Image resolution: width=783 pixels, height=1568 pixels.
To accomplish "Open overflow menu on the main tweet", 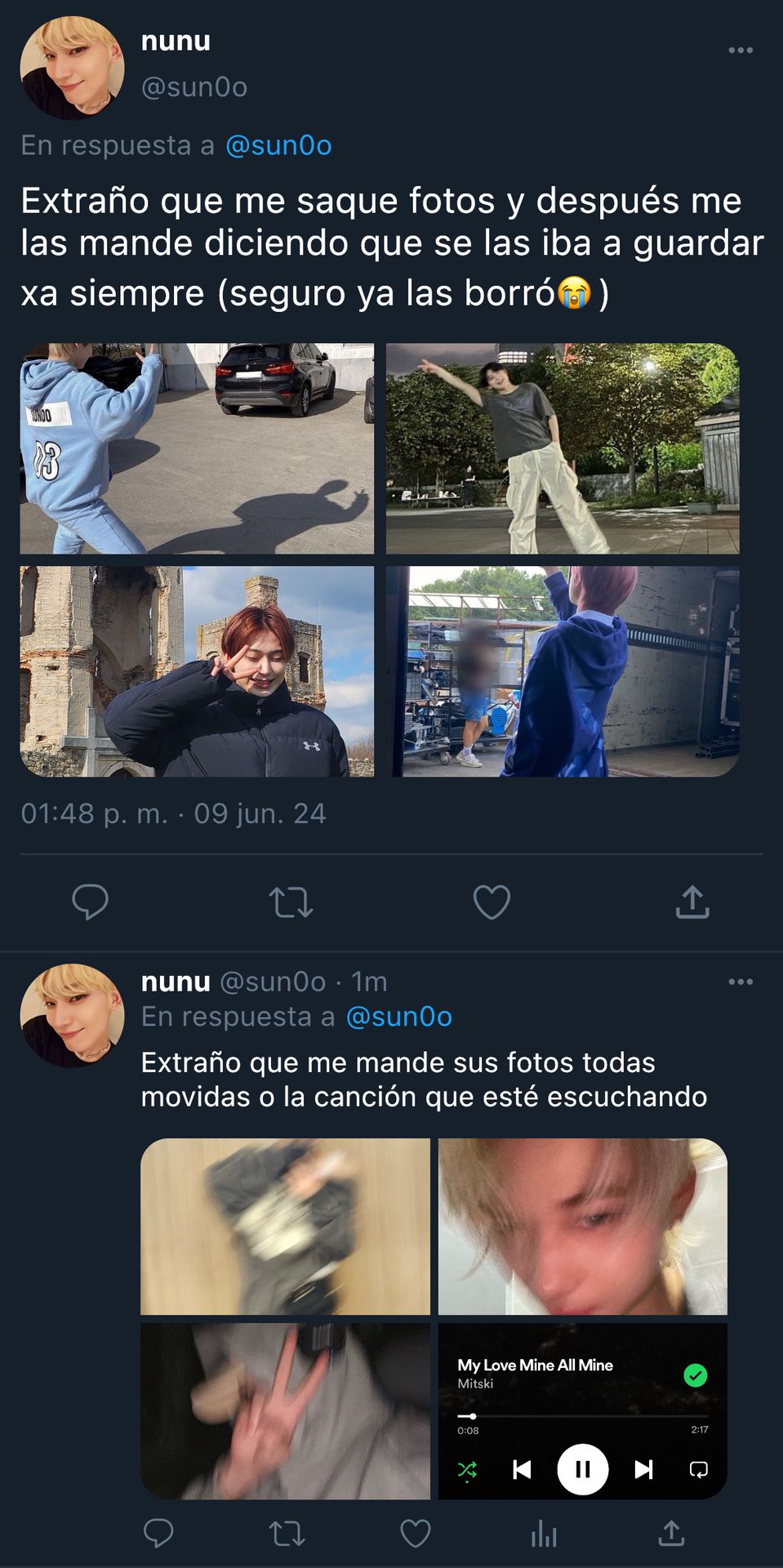I will point(740,51).
